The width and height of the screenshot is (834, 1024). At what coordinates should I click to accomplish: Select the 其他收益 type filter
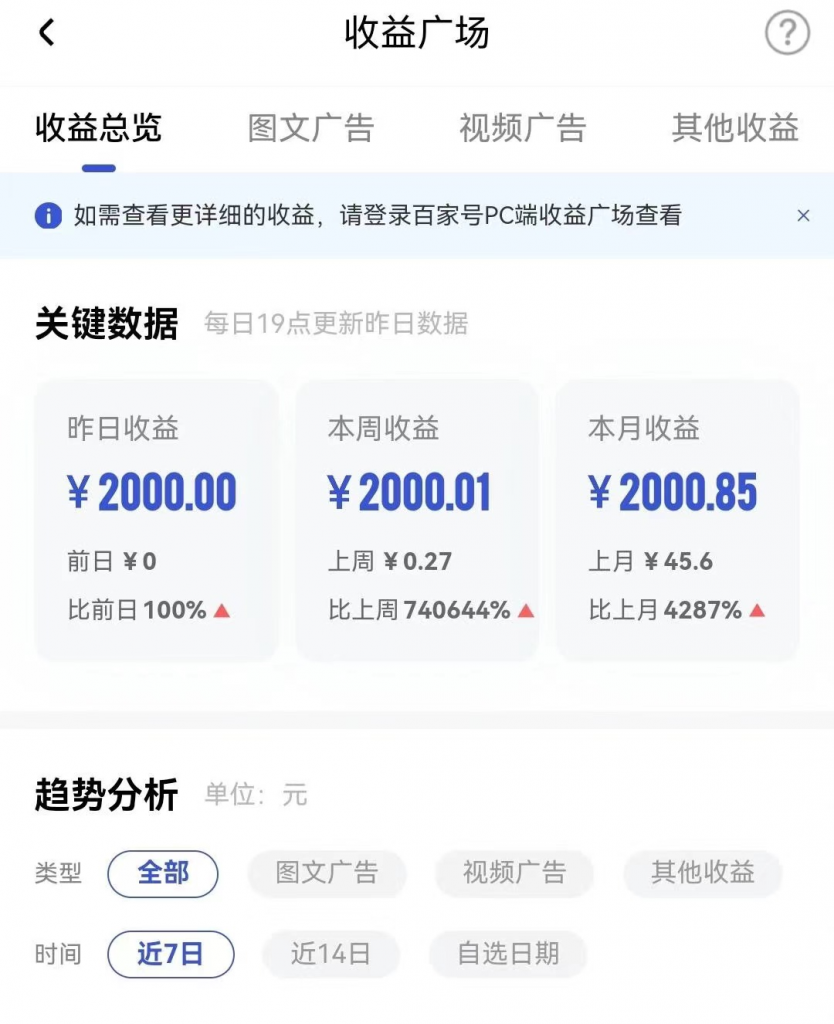click(702, 873)
